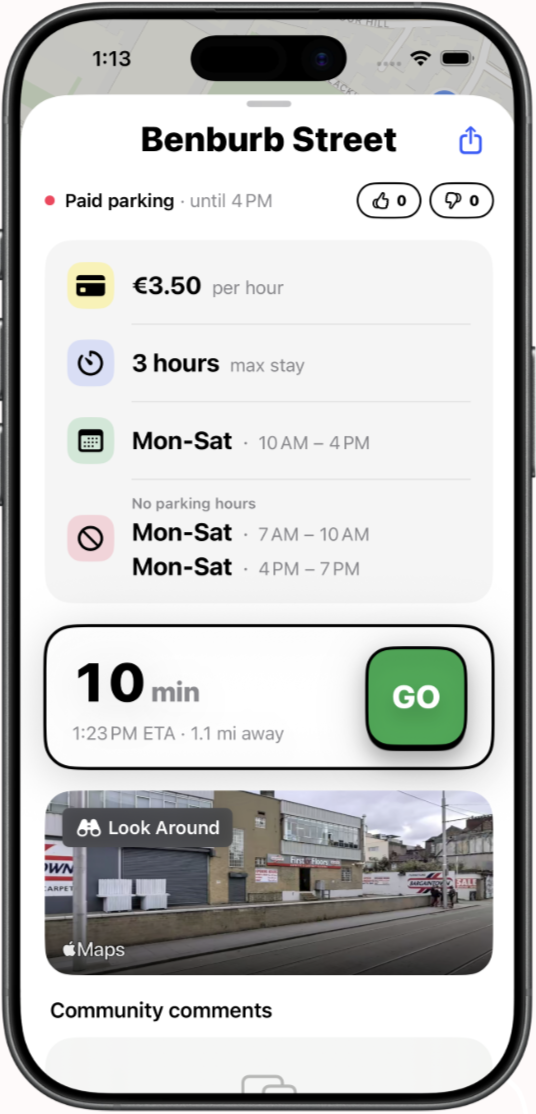536x1114 pixels.
Task: Open the Look Around street view
Action: [147, 828]
